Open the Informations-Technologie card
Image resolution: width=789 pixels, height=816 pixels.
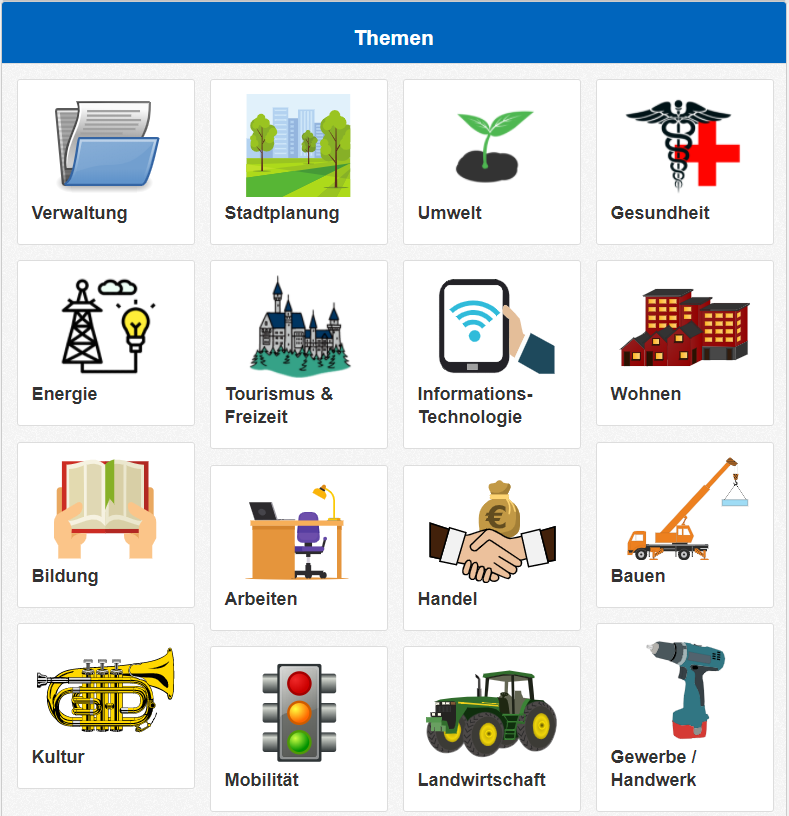pyautogui.click(x=491, y=354)
